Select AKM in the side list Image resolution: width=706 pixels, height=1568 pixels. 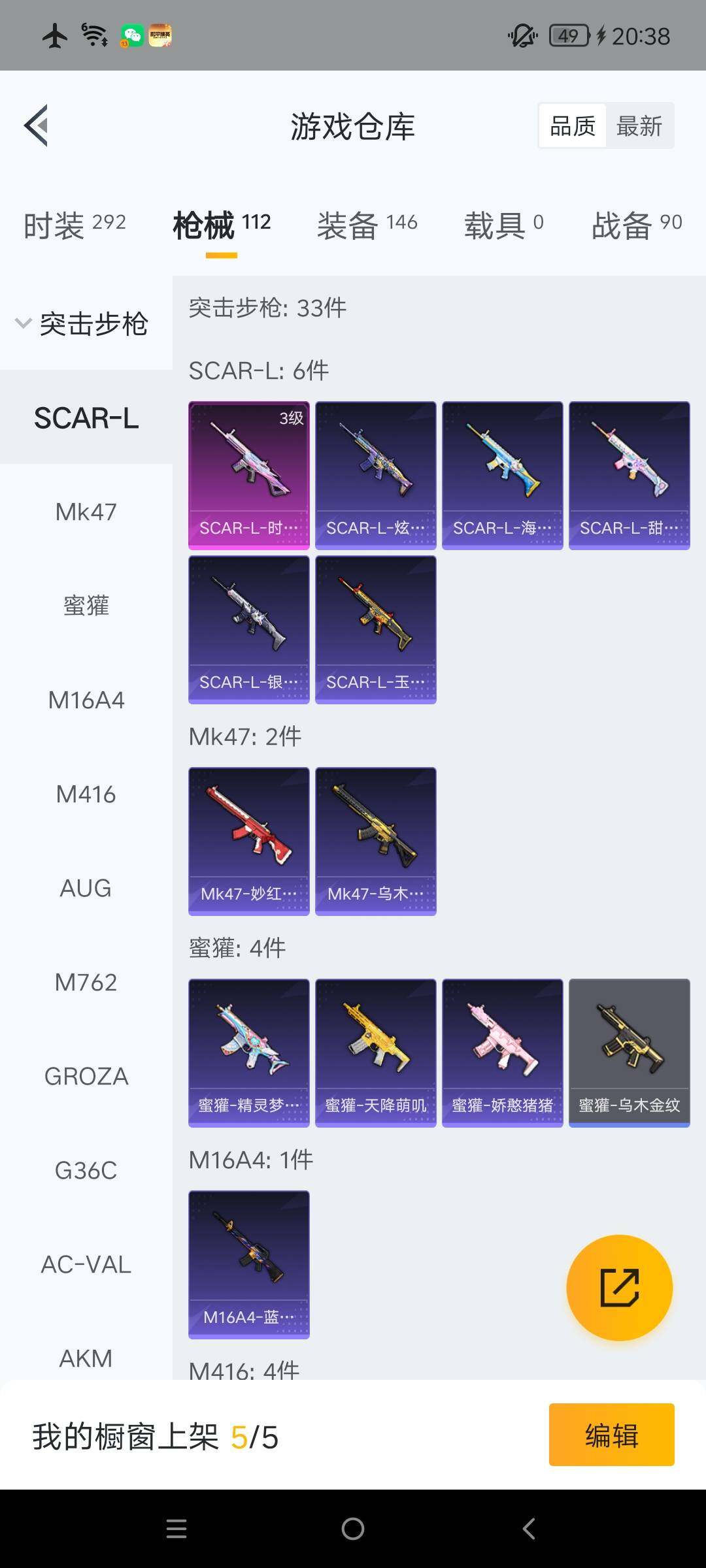86,1358
